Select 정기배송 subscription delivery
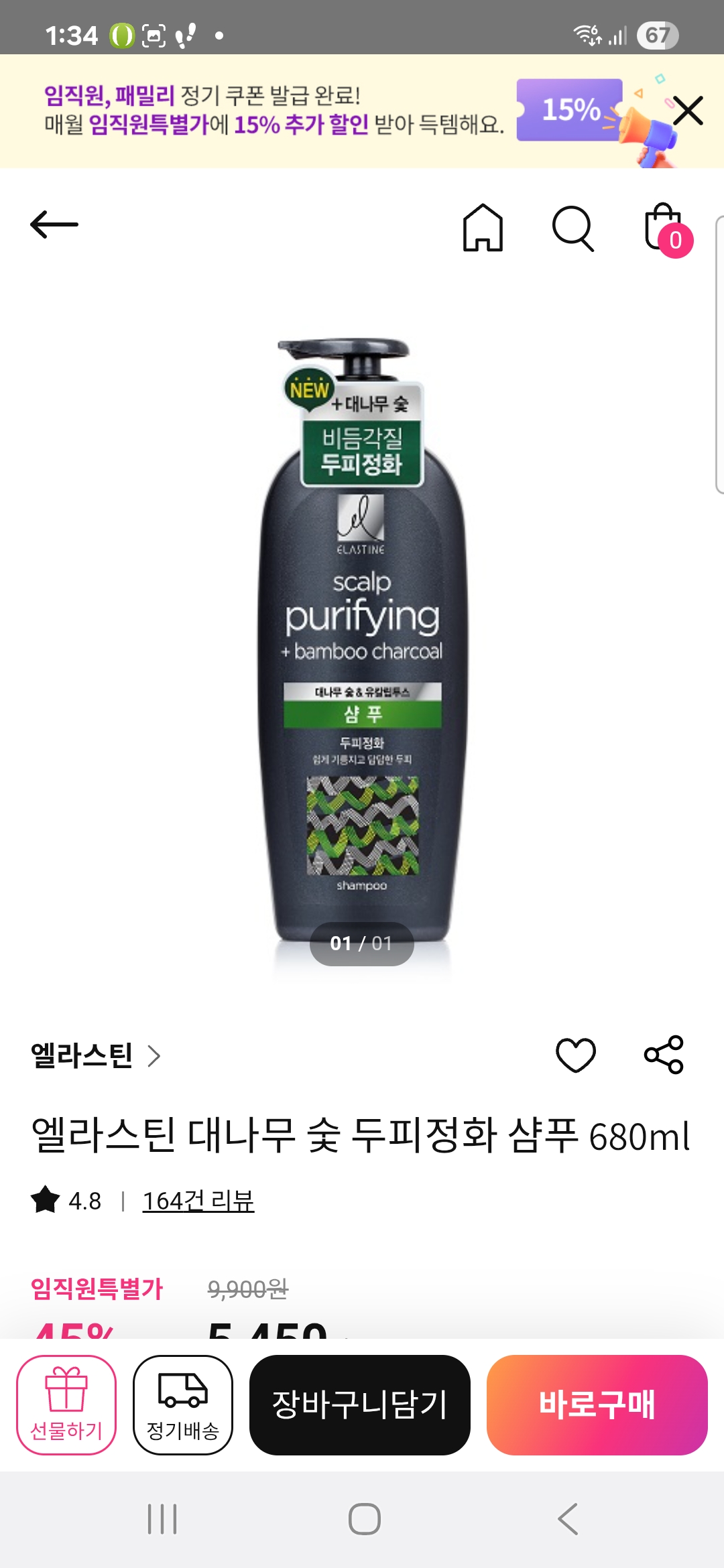This screenshot has height=1568, width=724. click(x=183, y=1404)
